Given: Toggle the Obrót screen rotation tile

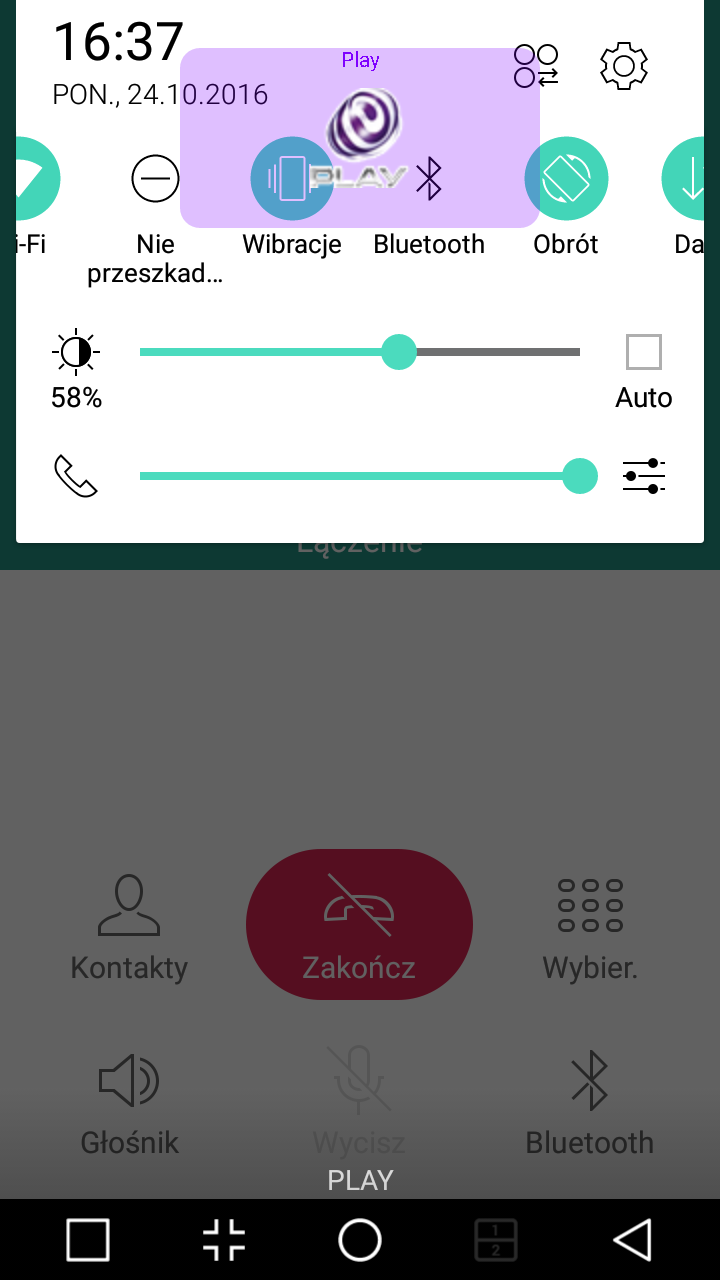Looking at the screenshot, I should [566, 180].
